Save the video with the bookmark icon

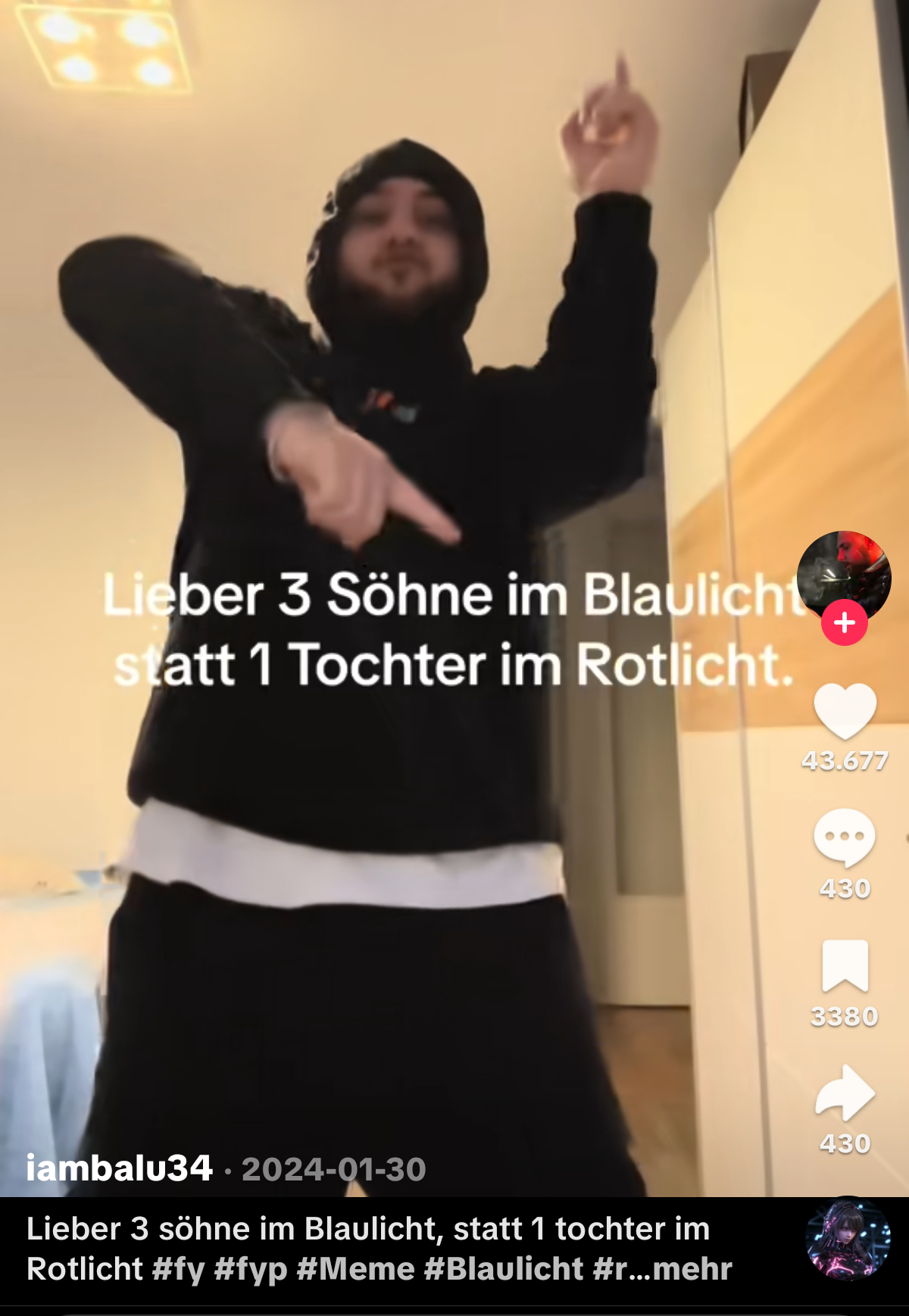point(845,965)
